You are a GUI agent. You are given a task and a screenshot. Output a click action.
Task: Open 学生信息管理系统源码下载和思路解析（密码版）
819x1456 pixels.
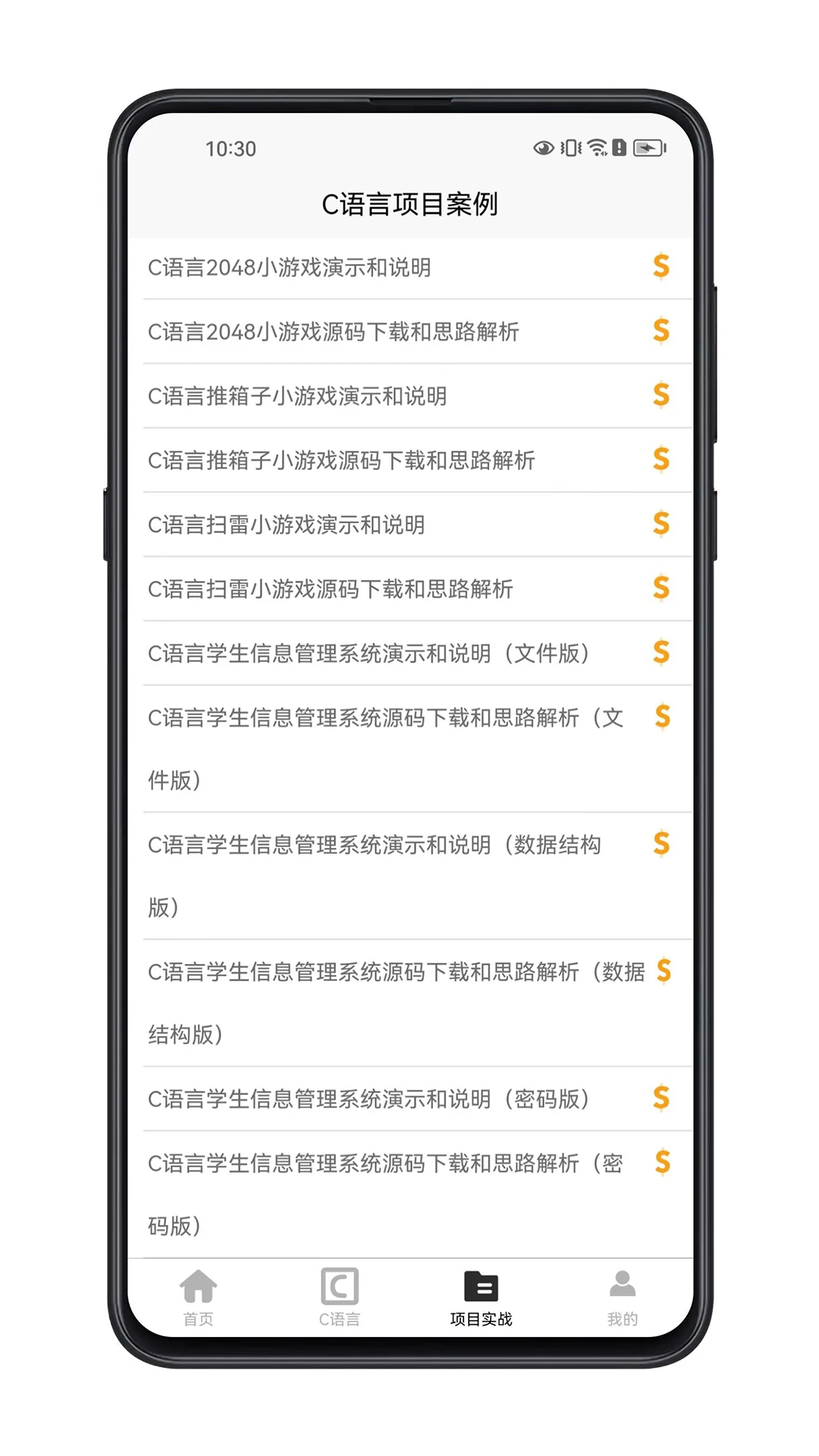coord(410,1195)
